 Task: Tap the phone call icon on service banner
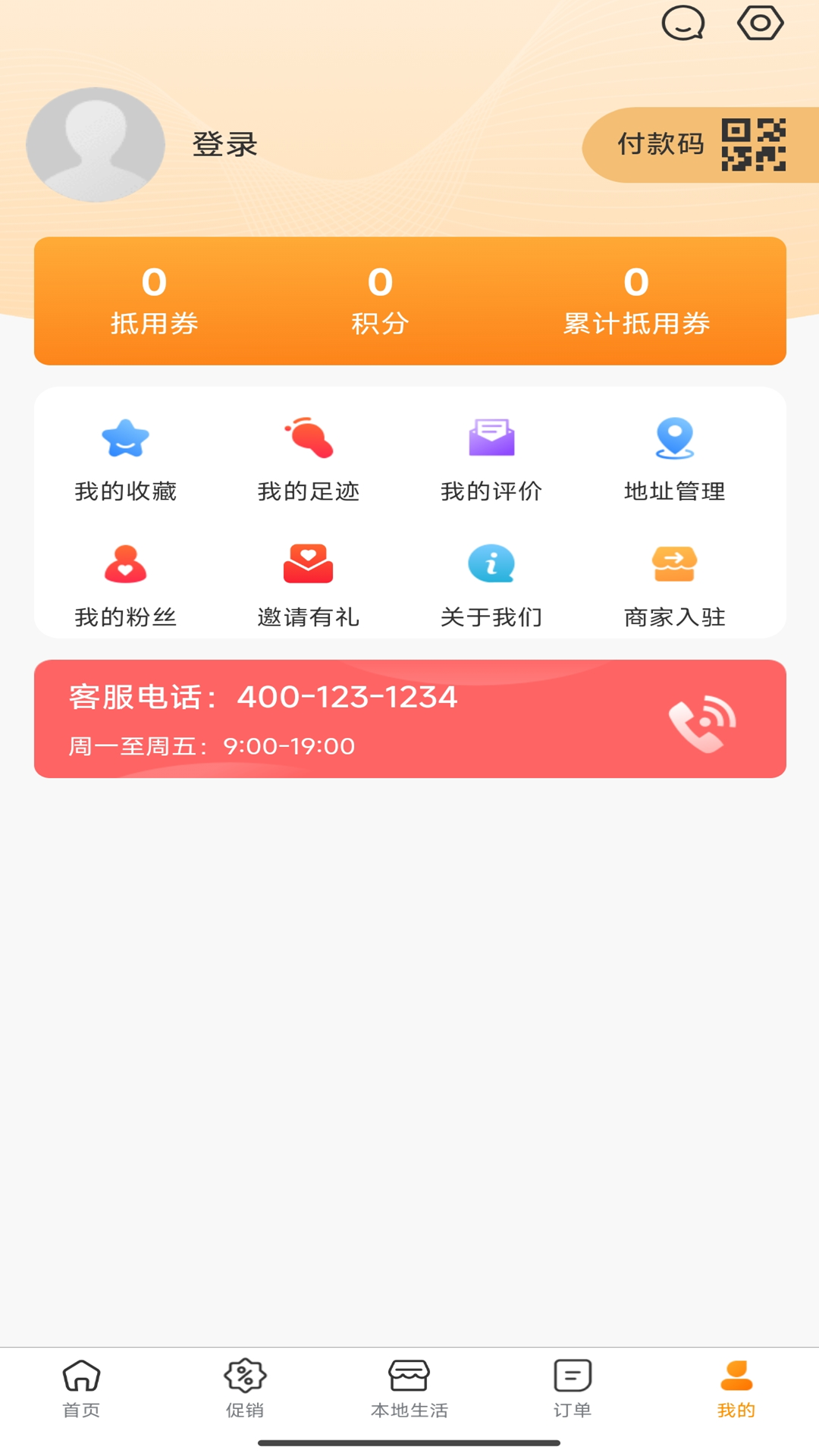click(x=704, y=720)
